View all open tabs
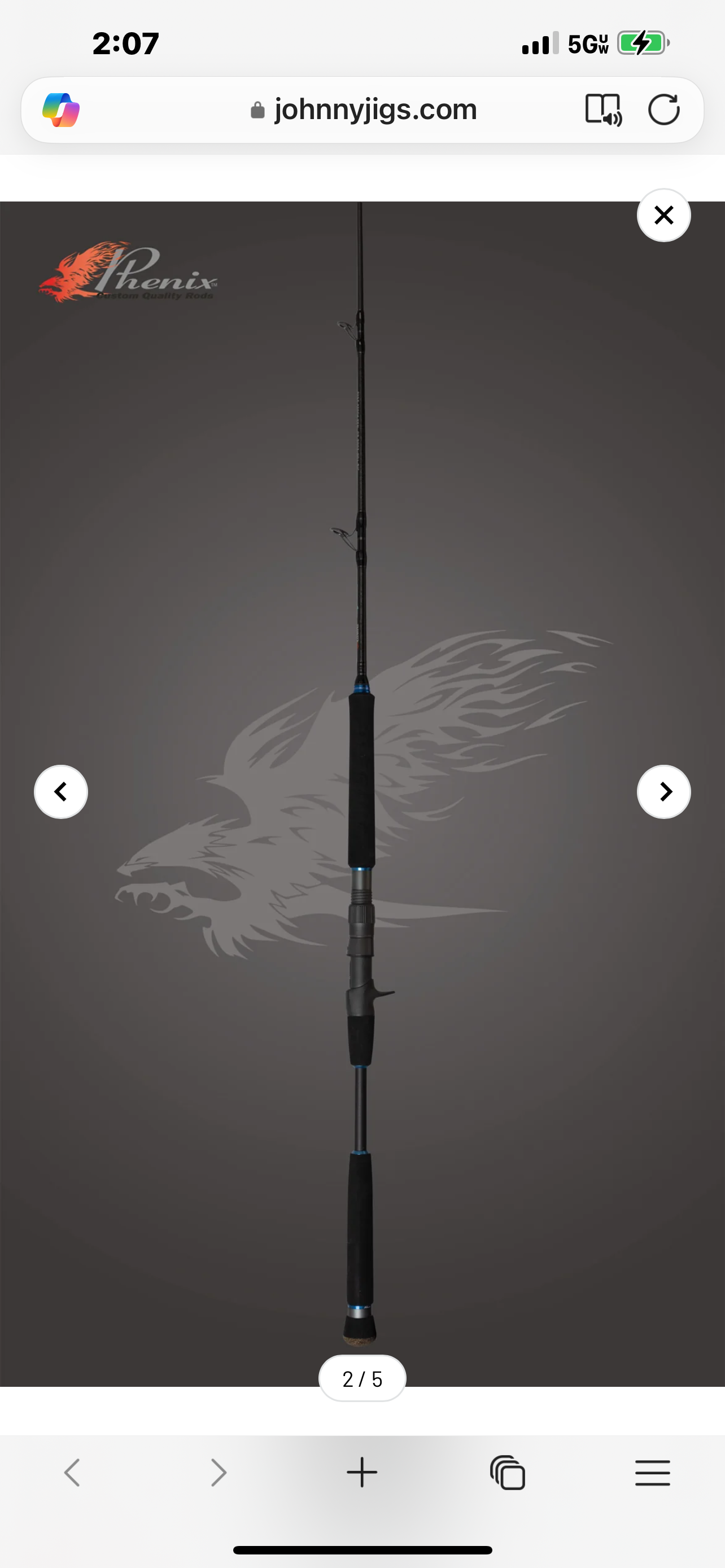 click(508, 1473)
